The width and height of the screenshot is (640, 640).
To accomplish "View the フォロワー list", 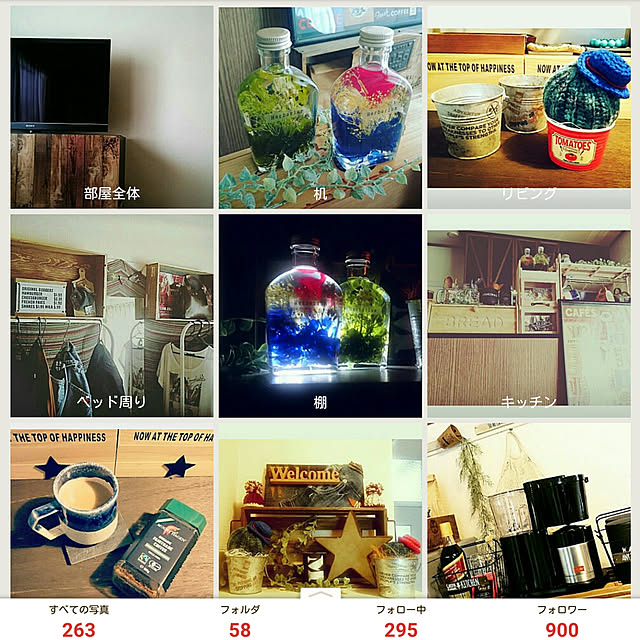I will pyautogui.click(x=561, y=620).
